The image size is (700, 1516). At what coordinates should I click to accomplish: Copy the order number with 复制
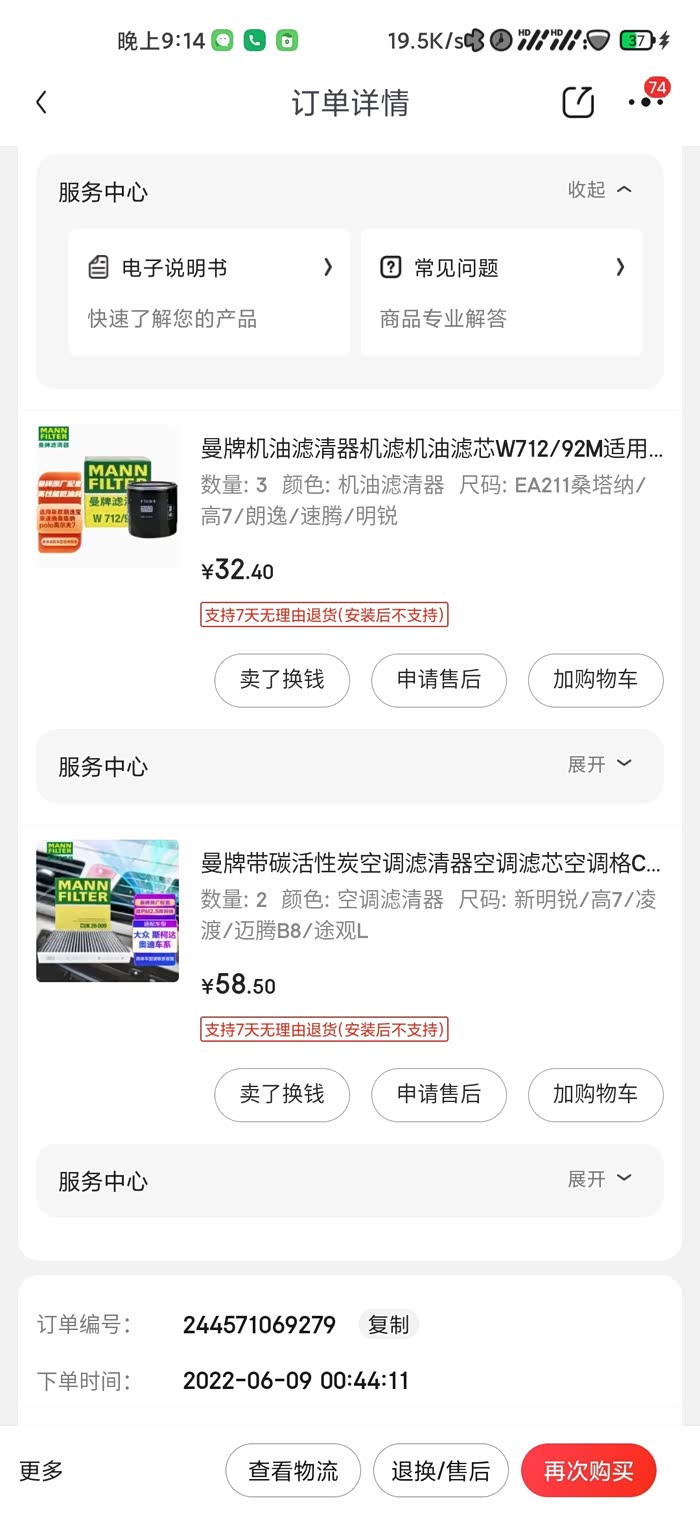click(388, 1325)
